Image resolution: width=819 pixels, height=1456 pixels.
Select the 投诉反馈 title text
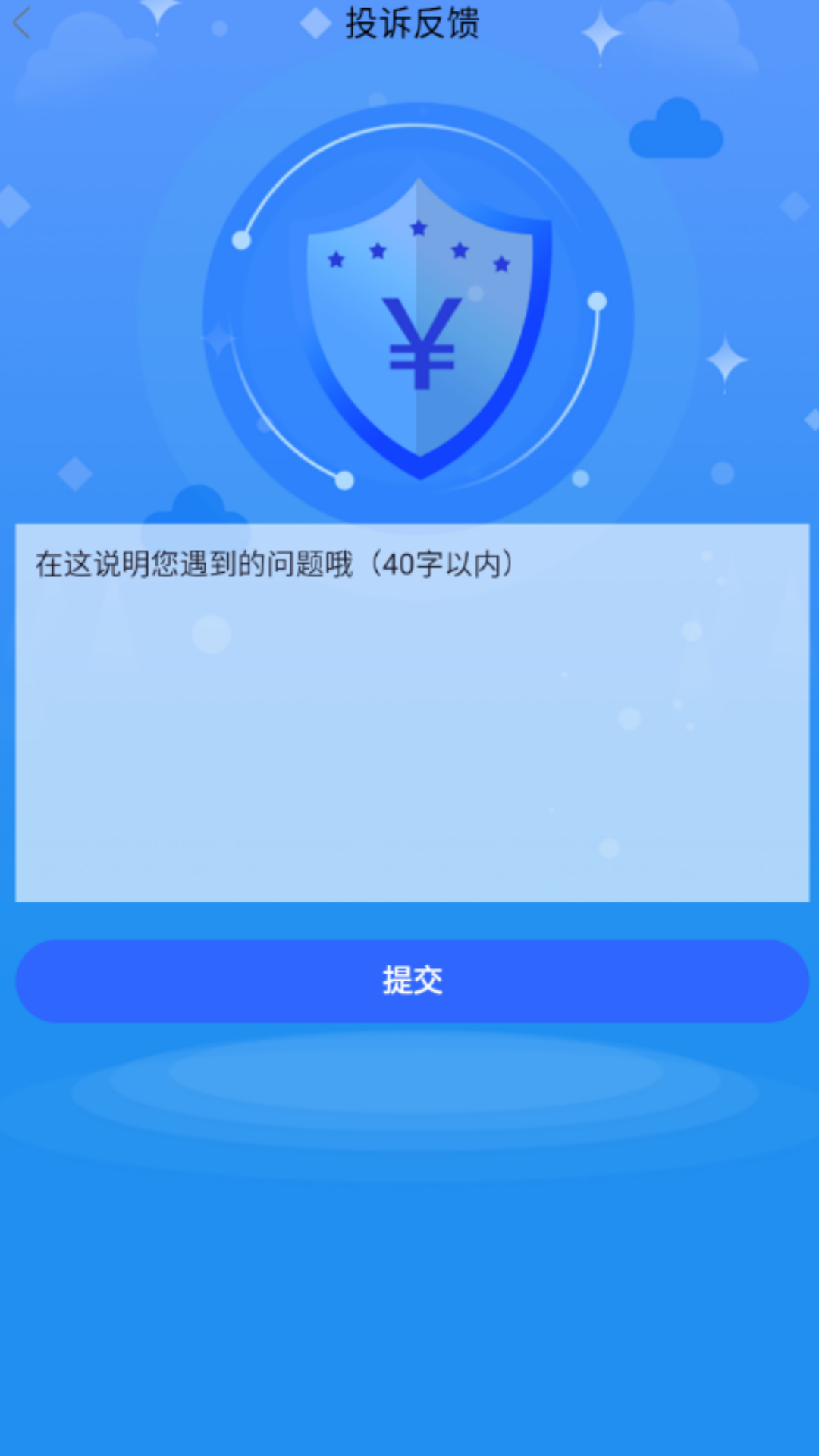tap(413, 22)
